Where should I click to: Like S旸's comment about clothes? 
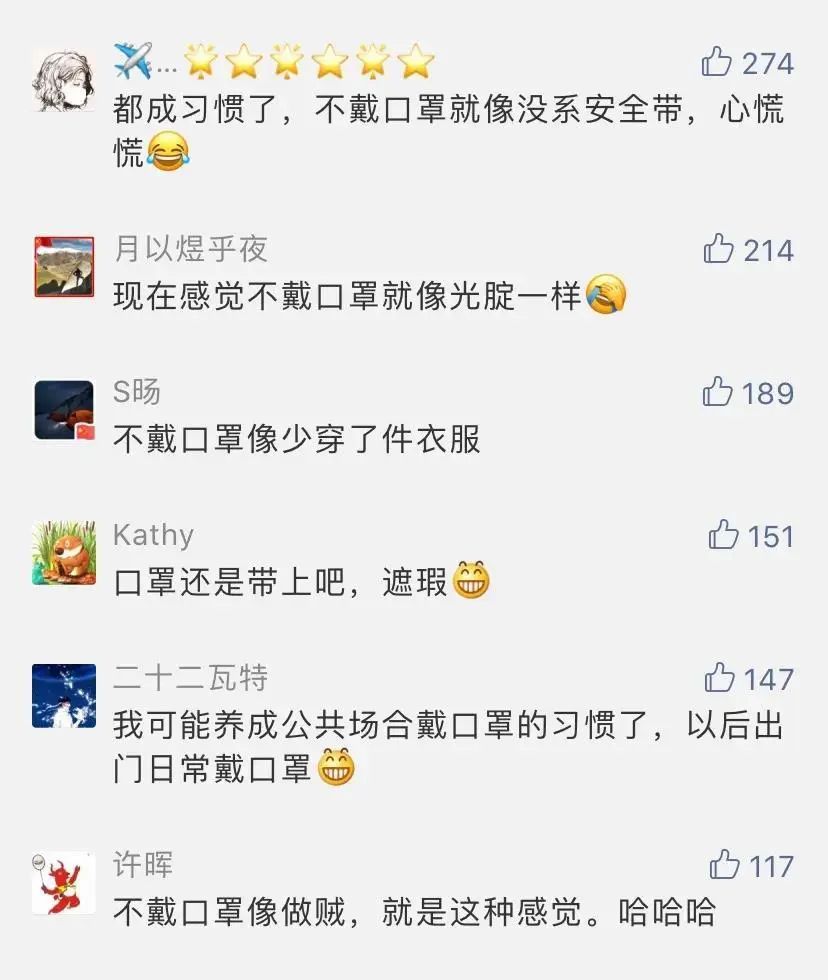718,392
